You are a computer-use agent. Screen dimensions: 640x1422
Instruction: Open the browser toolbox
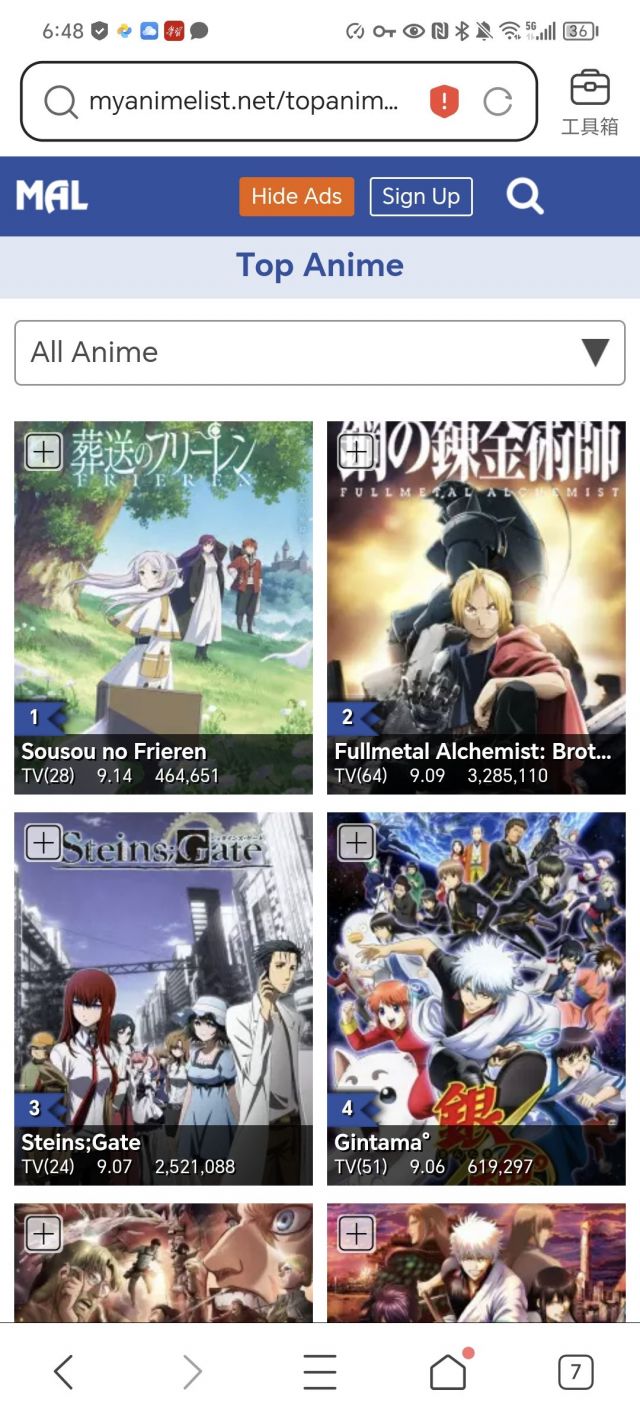[x=589, y=101]
